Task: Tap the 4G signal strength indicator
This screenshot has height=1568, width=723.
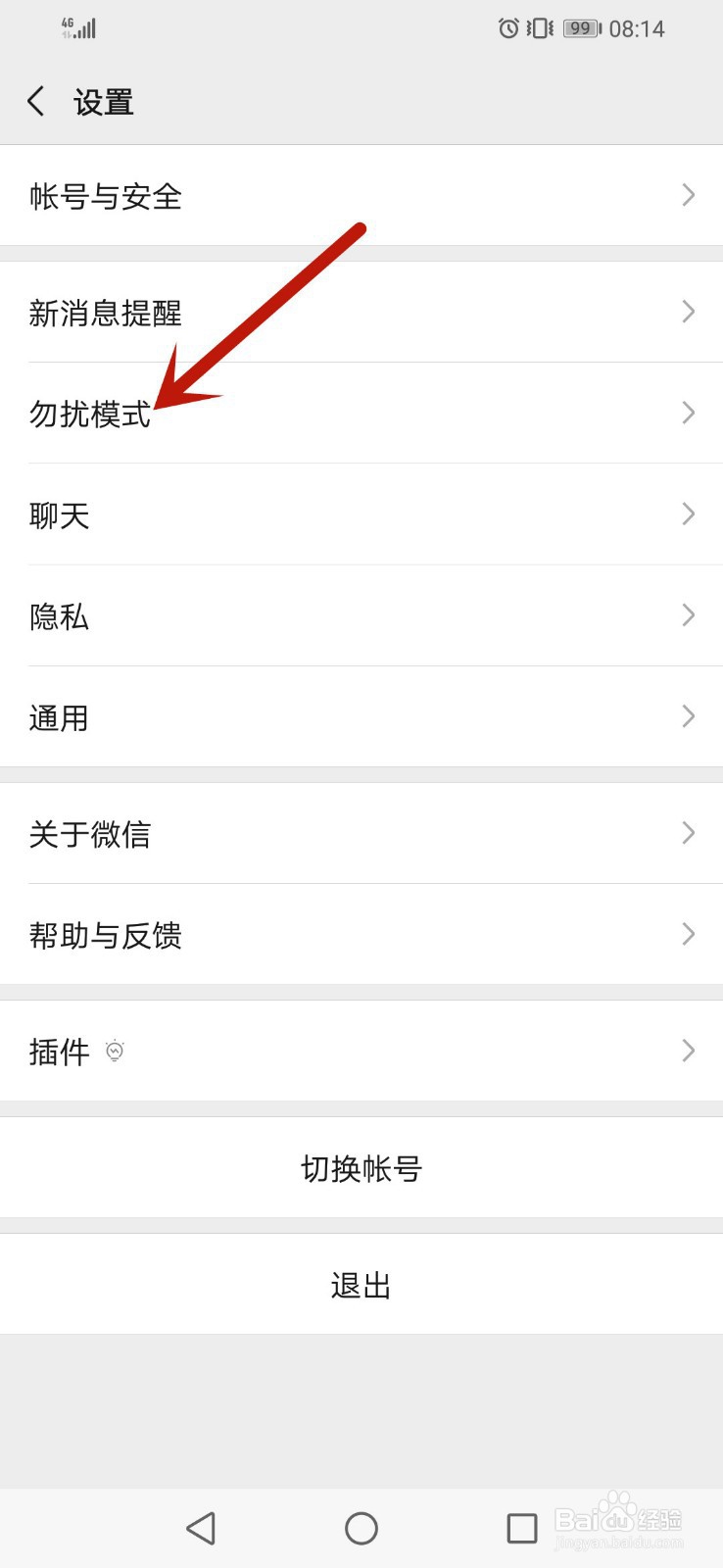Action: (x=80, y=28)
